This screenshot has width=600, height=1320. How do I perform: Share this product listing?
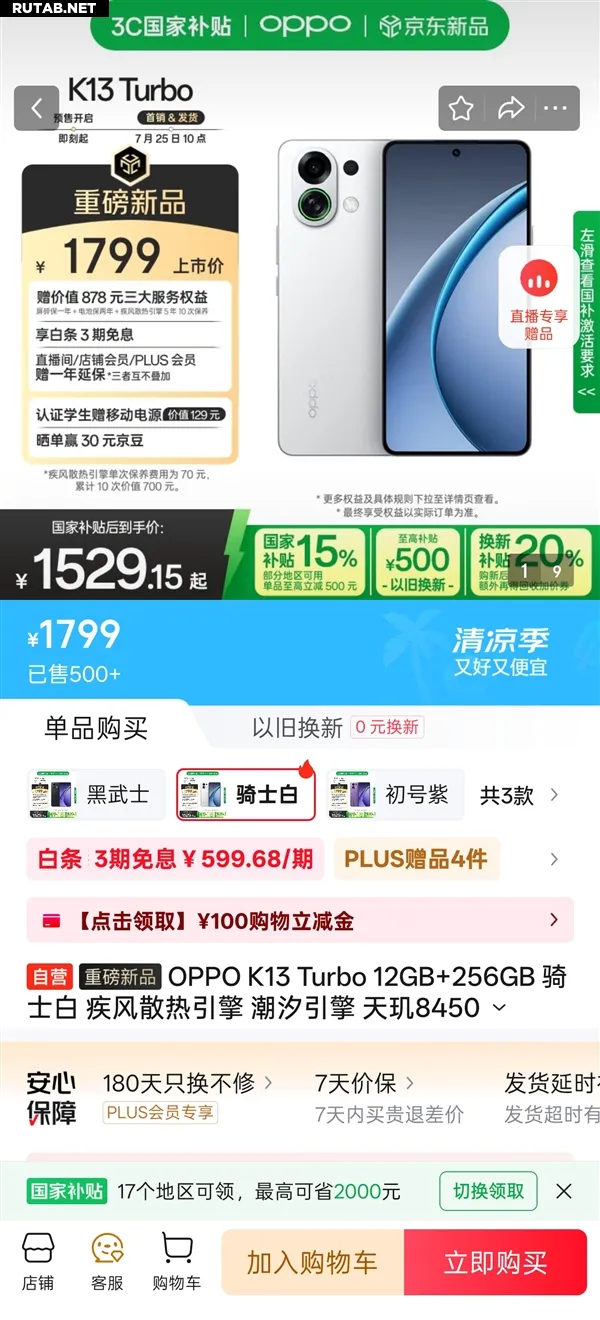tap(511, 108)
